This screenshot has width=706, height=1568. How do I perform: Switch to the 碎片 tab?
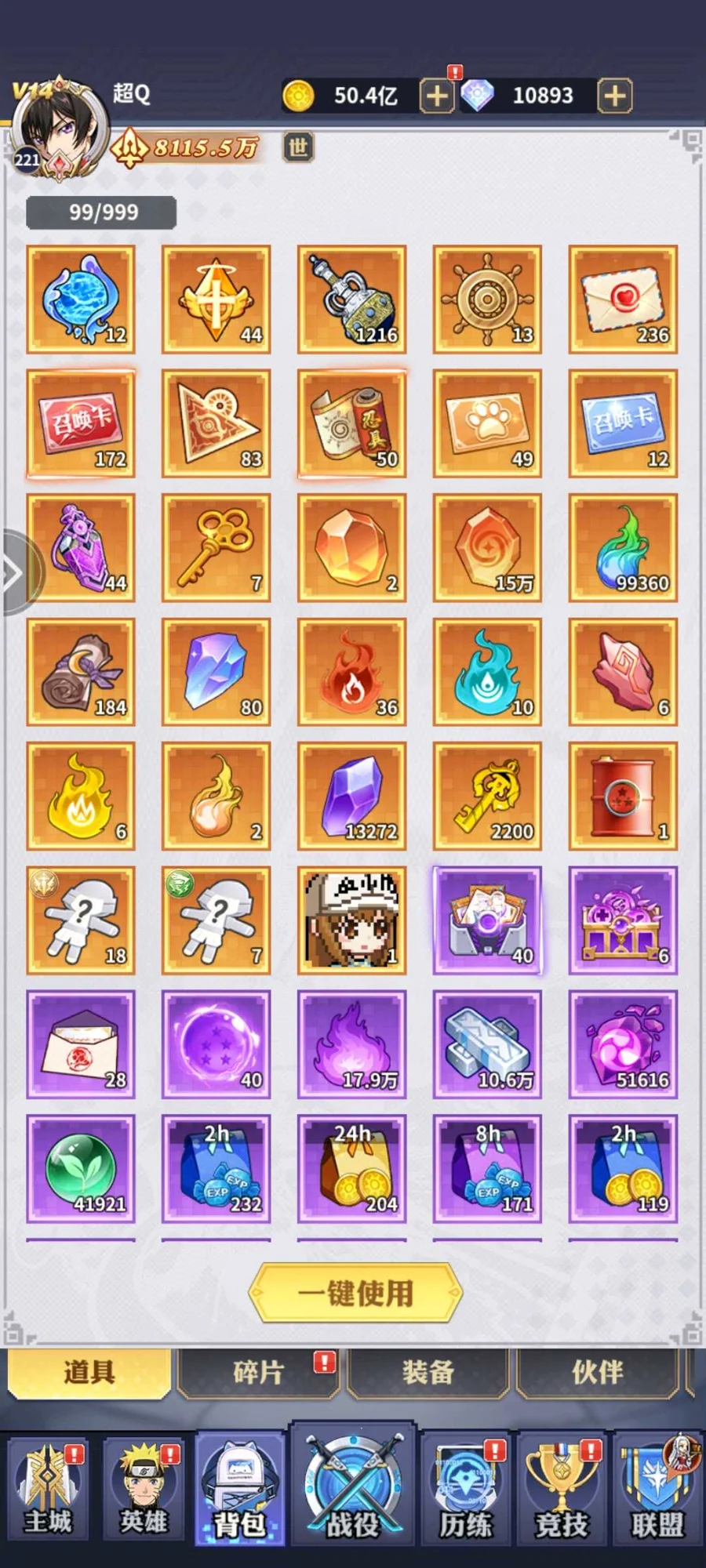258,1372
